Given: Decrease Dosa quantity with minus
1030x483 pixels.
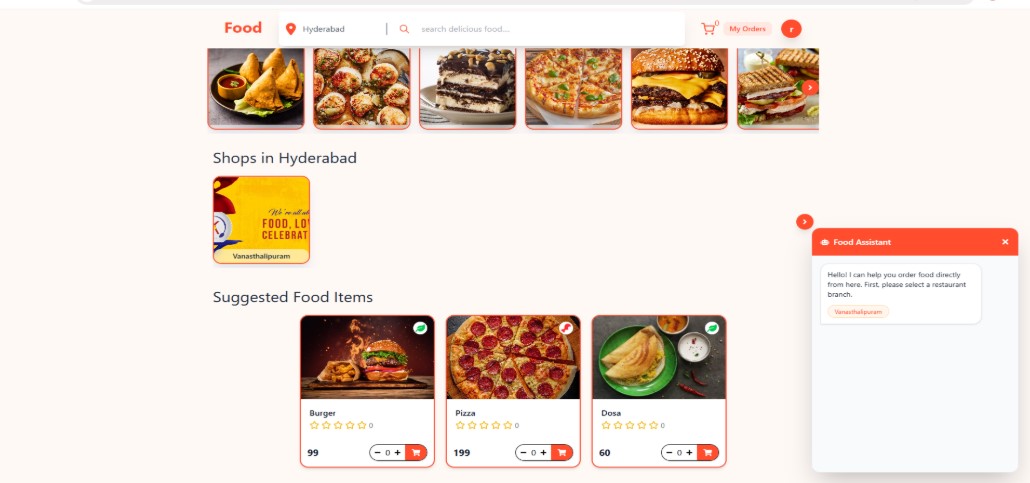Looking at the screenshot, I should [x=669, y=453].
